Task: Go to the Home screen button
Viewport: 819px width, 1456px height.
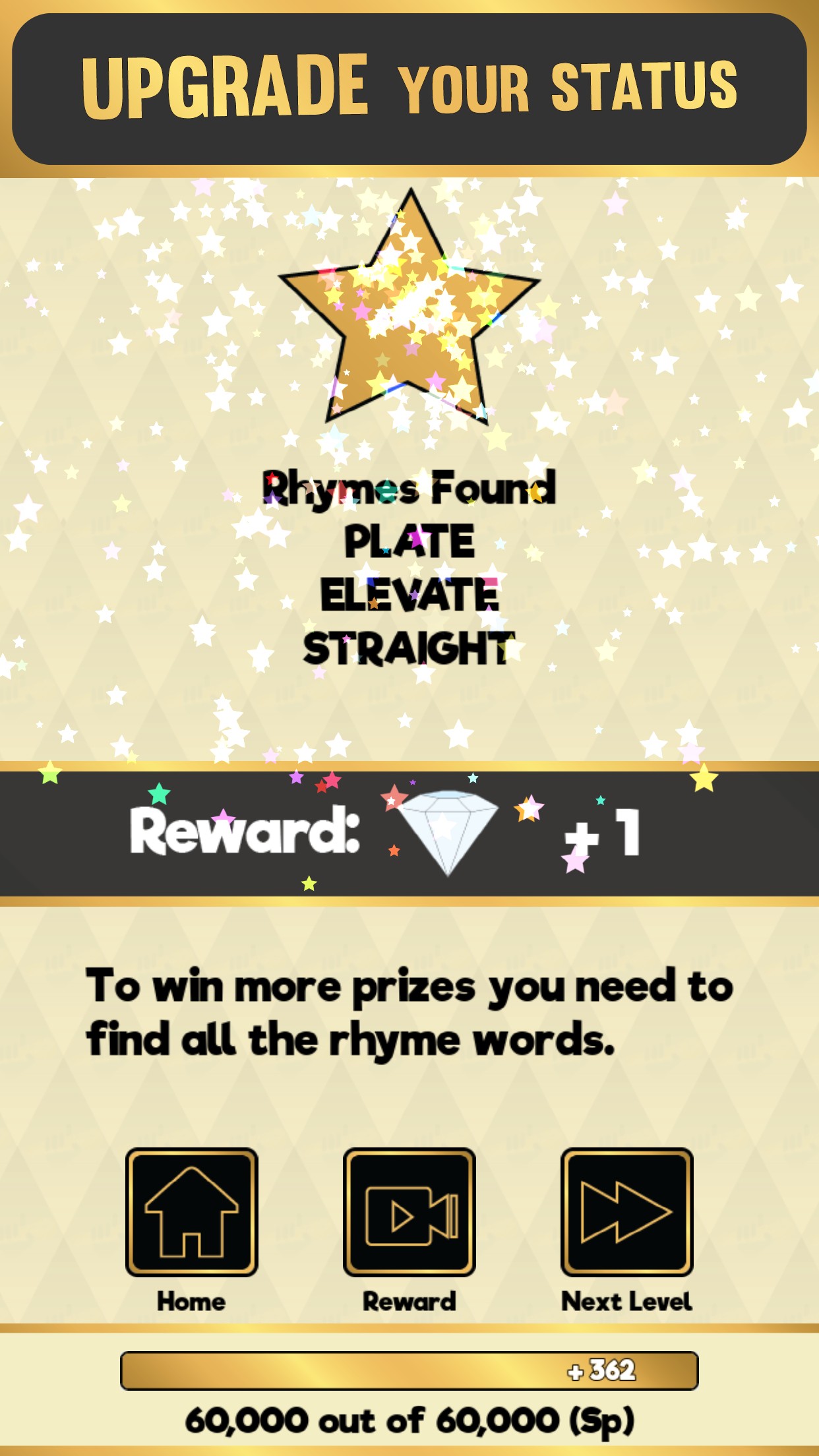Action: tap(191, 1212)
